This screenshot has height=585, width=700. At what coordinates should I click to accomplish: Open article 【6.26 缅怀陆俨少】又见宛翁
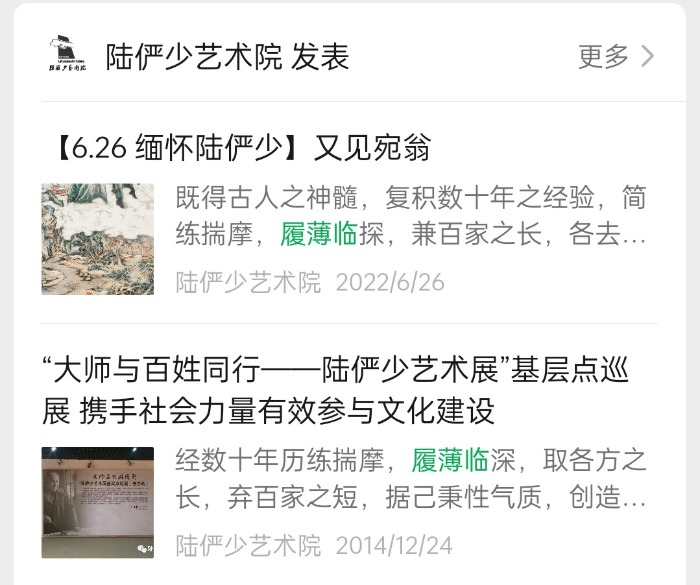(244, 148)
